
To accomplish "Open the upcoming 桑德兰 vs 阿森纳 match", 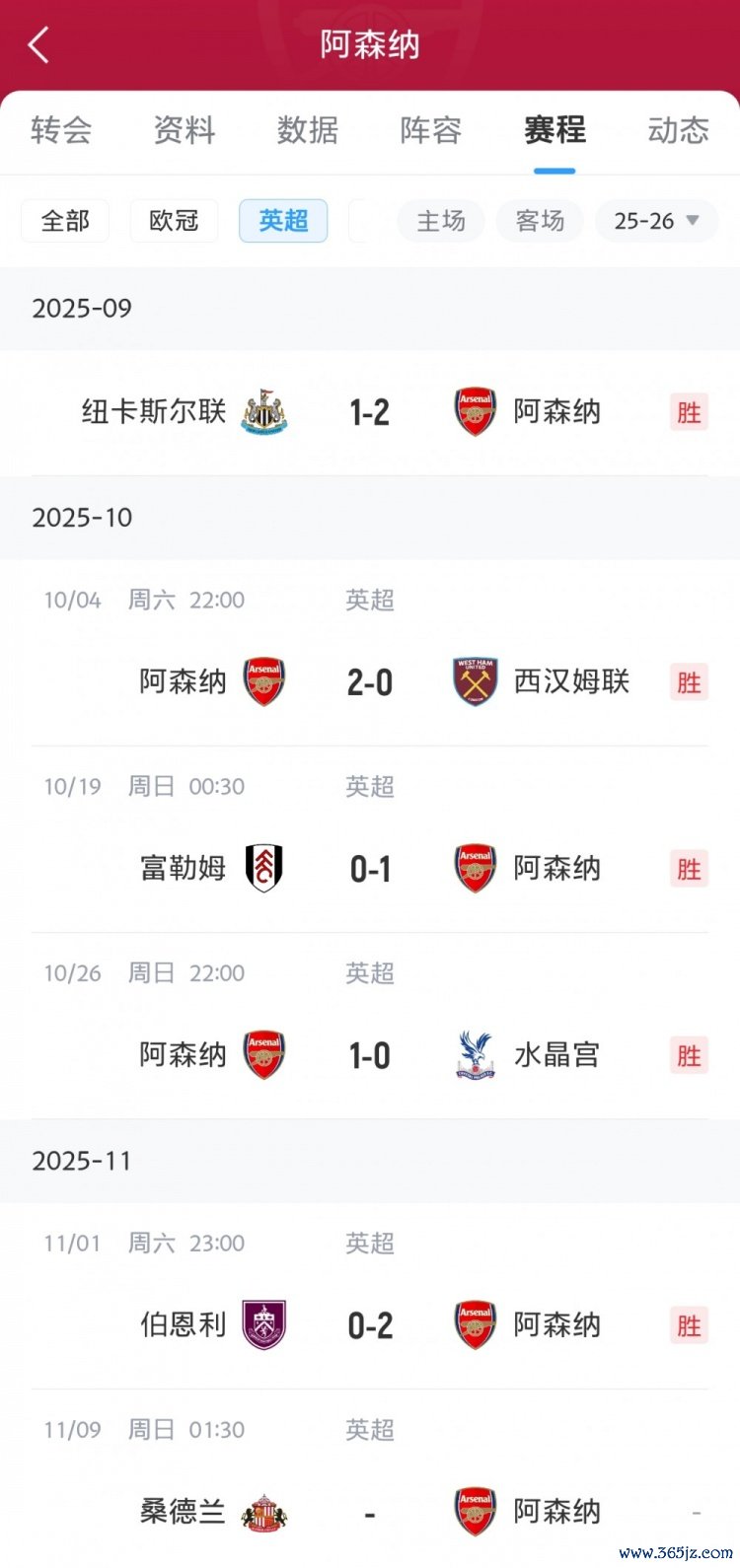I will [x=370, y=1512].
